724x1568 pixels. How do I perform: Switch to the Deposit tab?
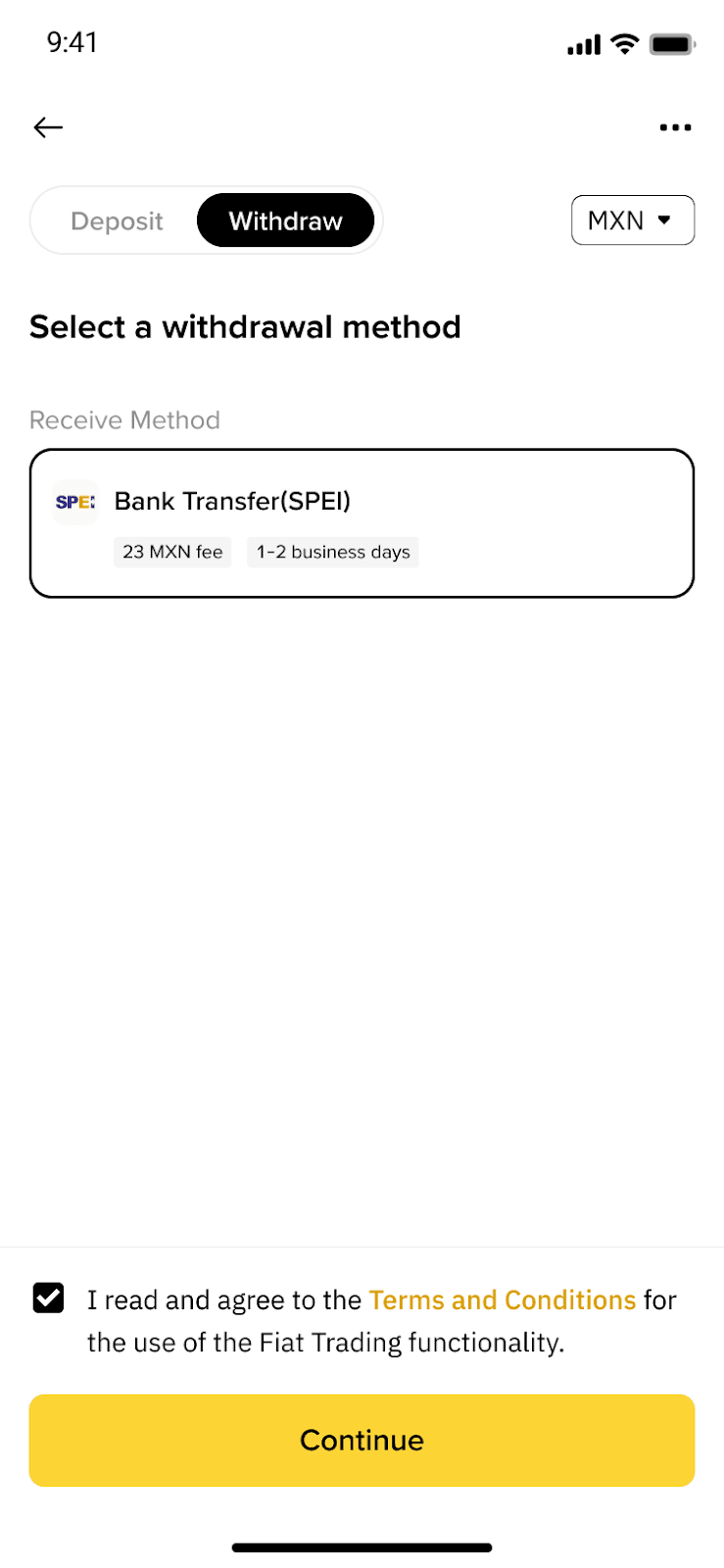tap(117, 221)
